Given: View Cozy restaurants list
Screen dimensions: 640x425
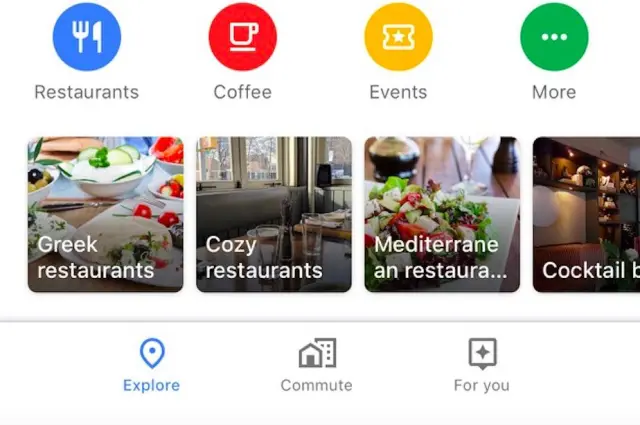Looking at the screenshot, I should (x=274, y=214).
